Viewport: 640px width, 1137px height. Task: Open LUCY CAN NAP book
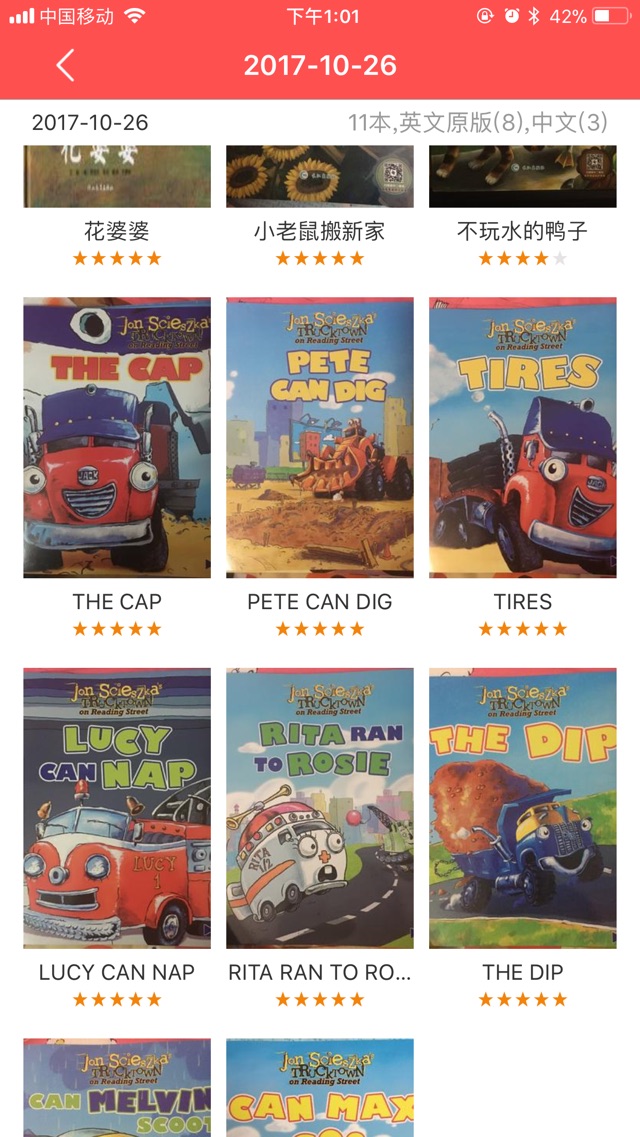pos(117,808)
